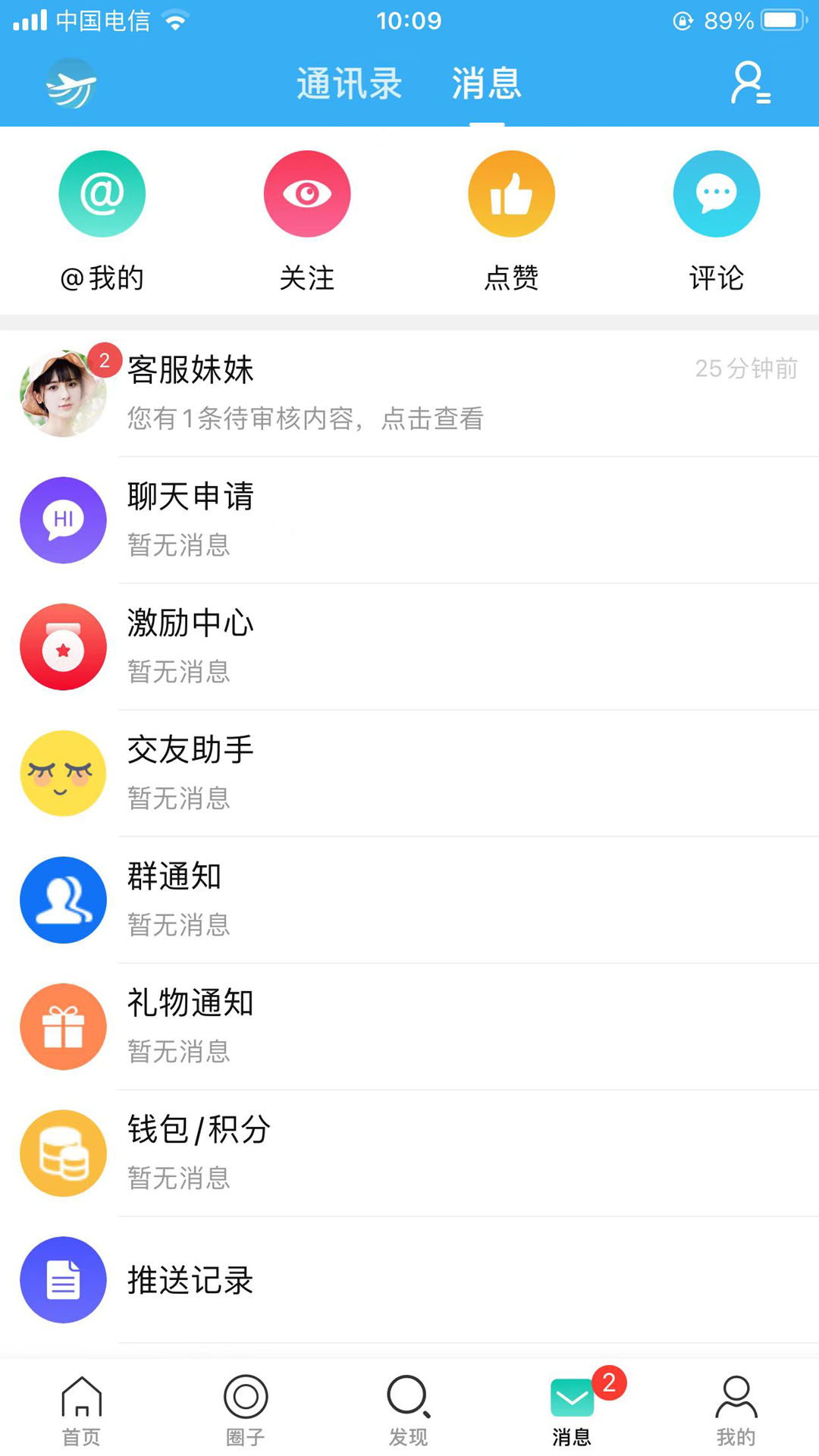The width and height of the screenshot is (819, 1456).
Task: Open the airplane logo icon in header
Action: click(x=71, y=84)
